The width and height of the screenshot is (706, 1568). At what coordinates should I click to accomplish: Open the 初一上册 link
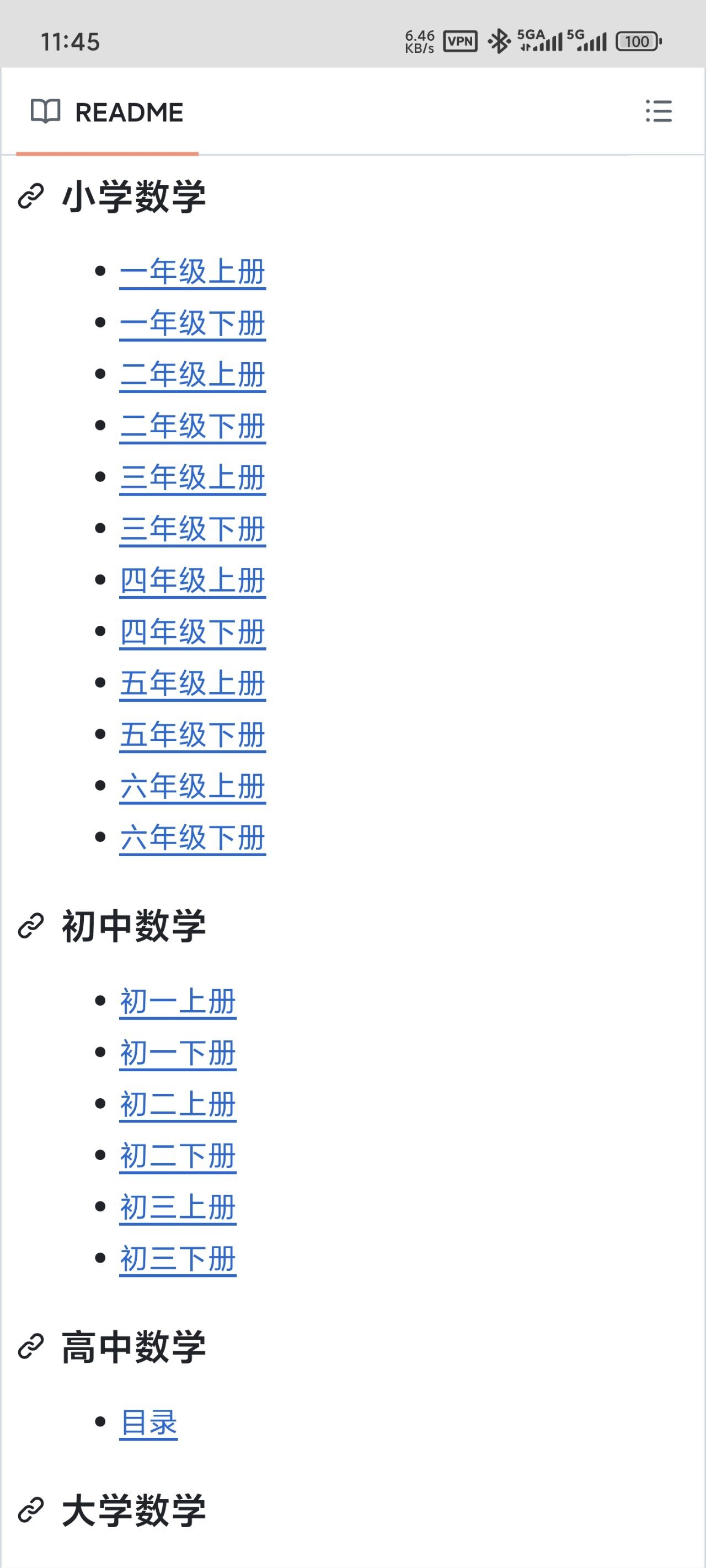coord(178,1002)
